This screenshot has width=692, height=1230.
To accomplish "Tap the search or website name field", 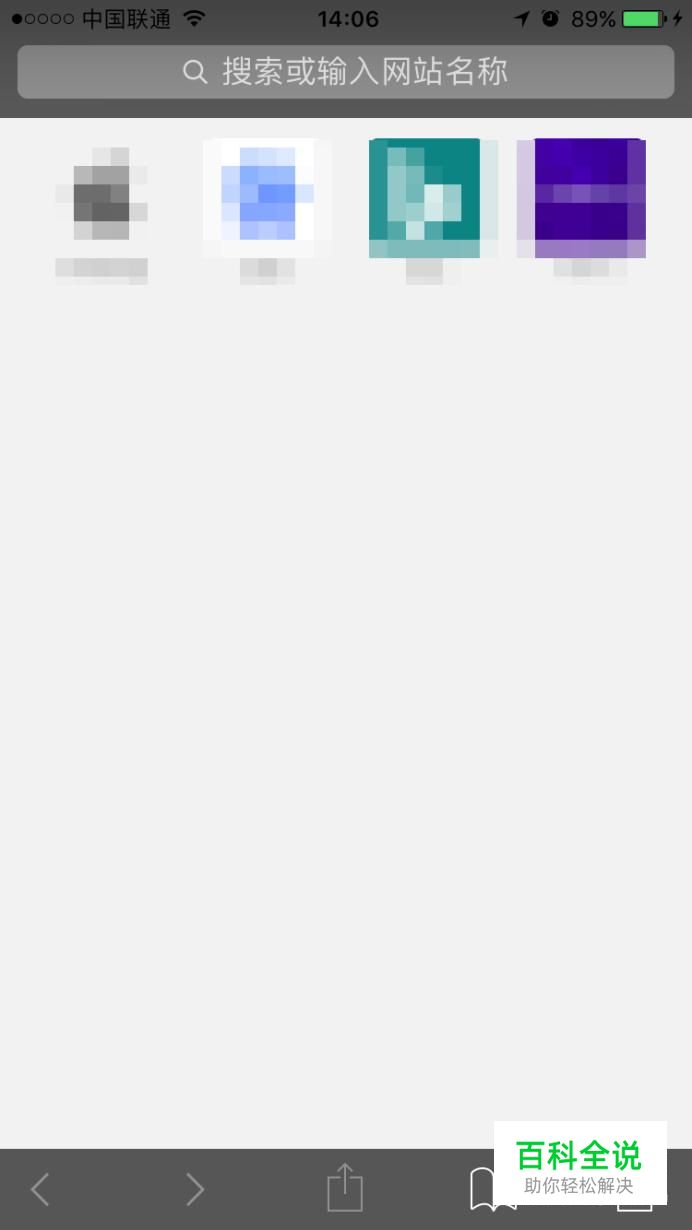I will click(346, 72).
